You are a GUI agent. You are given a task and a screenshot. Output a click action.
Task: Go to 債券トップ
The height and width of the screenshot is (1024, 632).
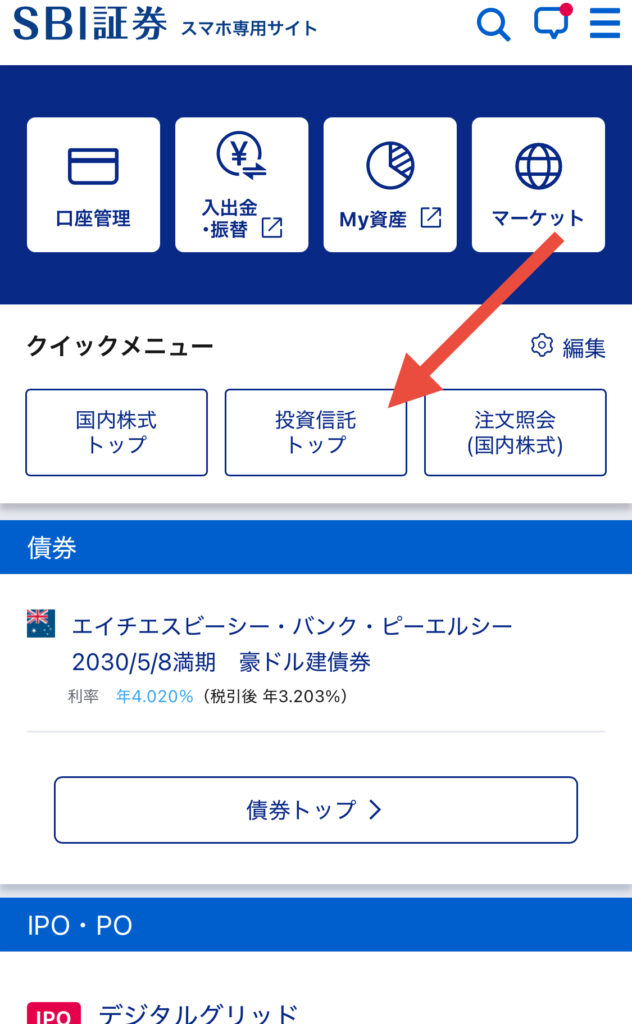pos(315,809)
